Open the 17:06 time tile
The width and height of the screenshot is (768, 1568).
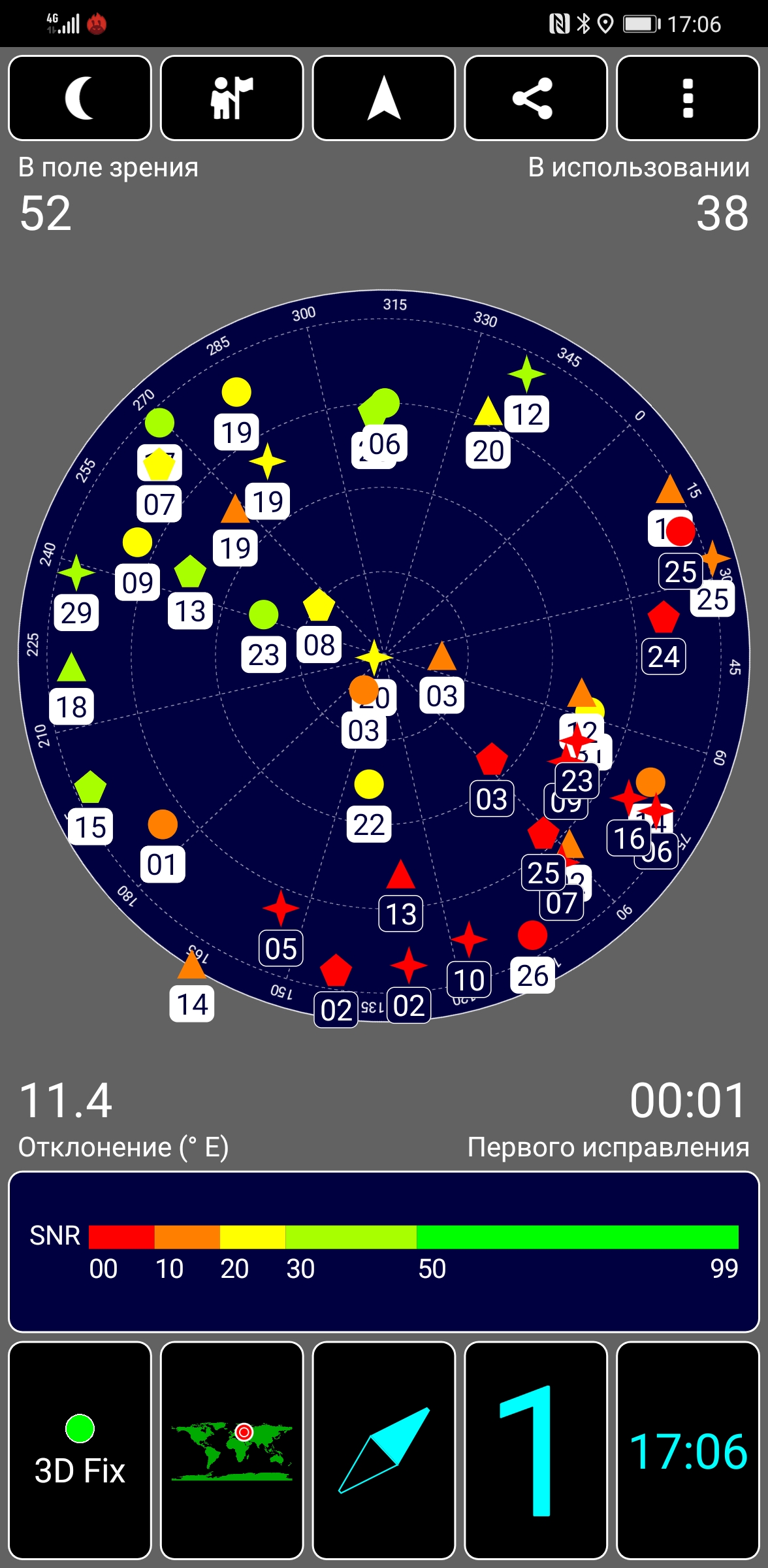(688, 1450)
